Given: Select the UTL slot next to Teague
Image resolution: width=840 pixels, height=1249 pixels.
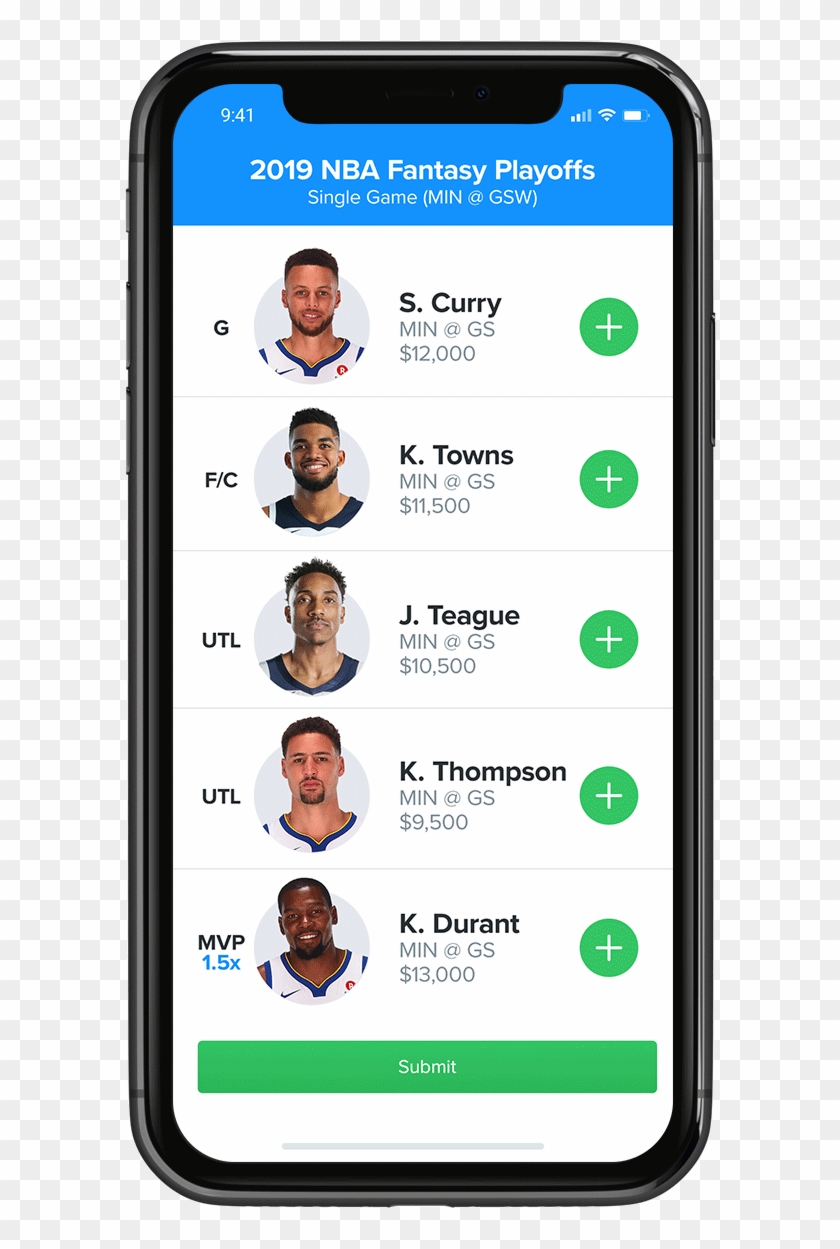Looking at the screenshot, I should click(x=220, y=639).
